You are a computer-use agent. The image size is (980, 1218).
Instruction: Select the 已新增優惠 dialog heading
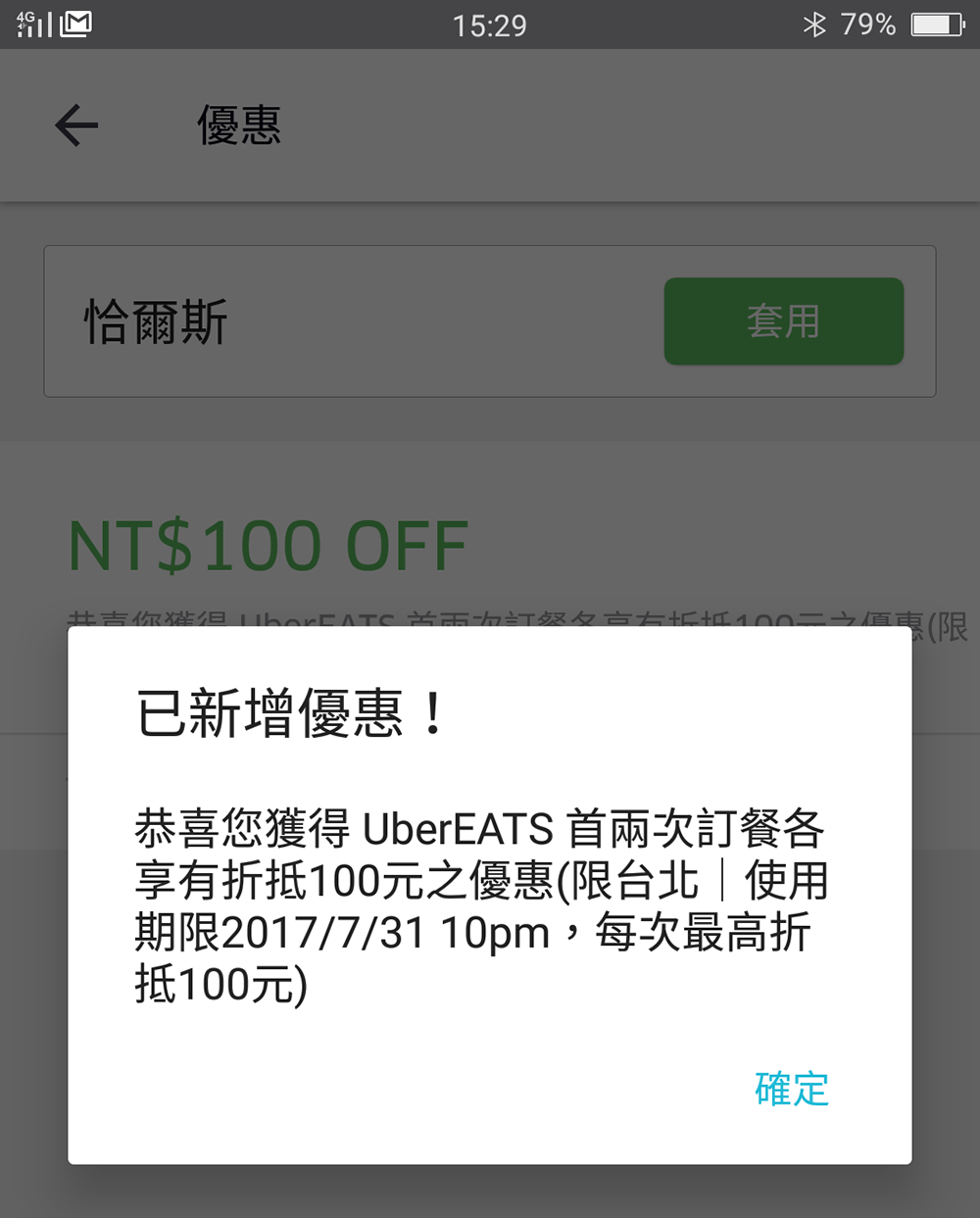(x=287, y=710)
